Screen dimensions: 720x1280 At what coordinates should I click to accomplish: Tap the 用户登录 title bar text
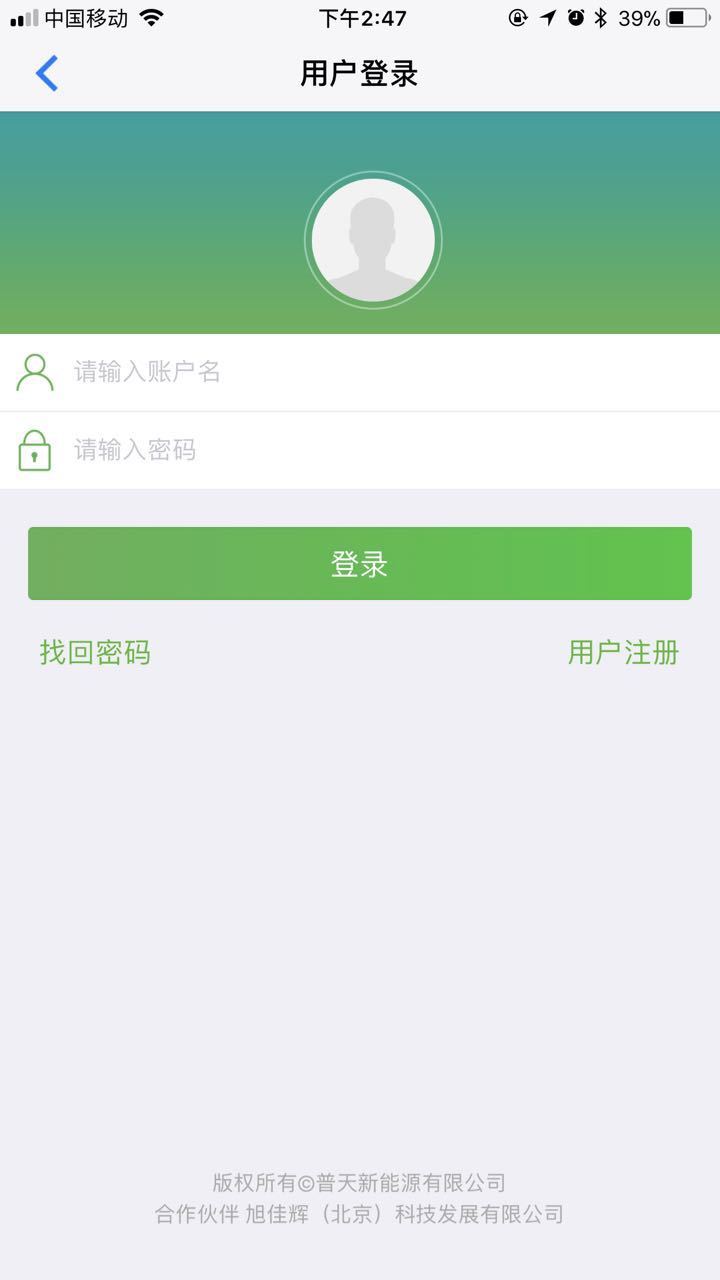click(x=359, y=73)
